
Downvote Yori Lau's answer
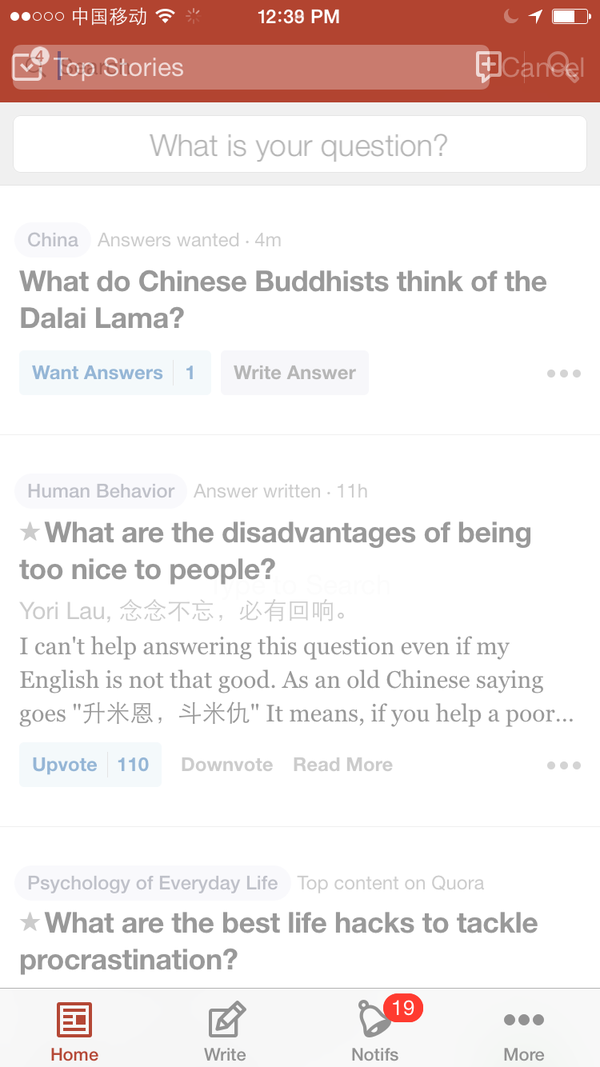227,764
